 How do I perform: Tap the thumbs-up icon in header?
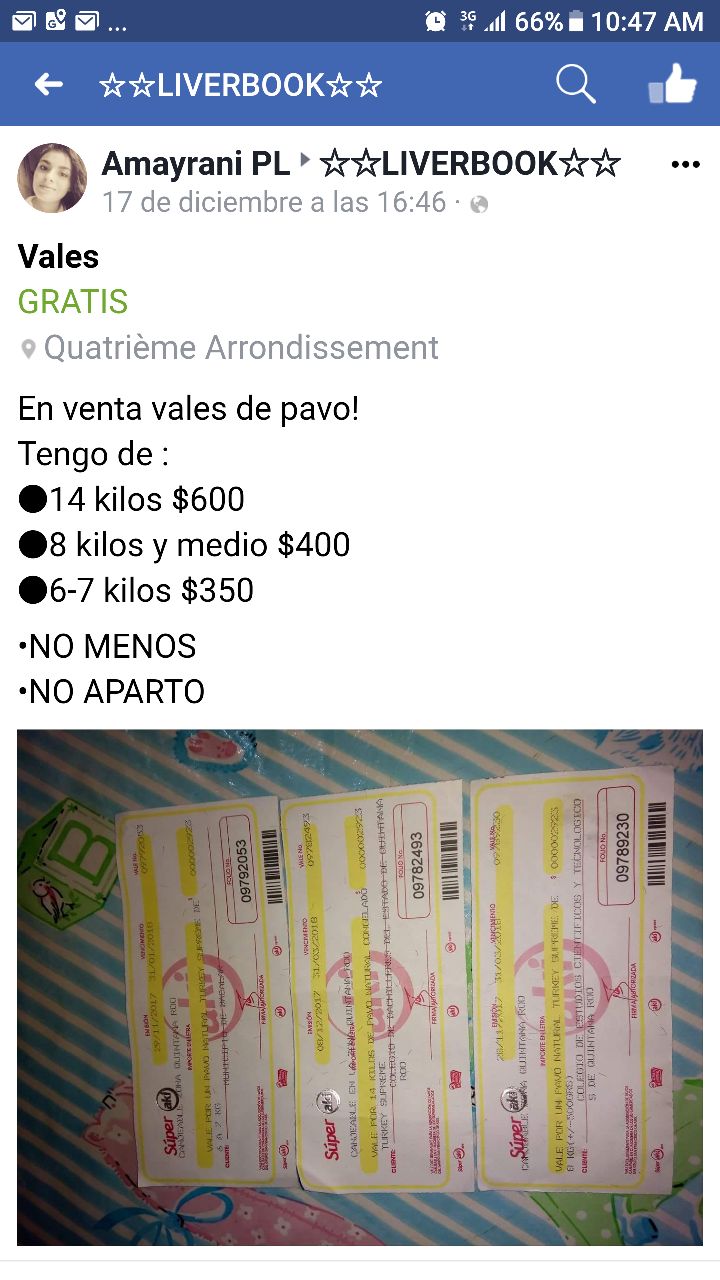[x=672, y=85]
